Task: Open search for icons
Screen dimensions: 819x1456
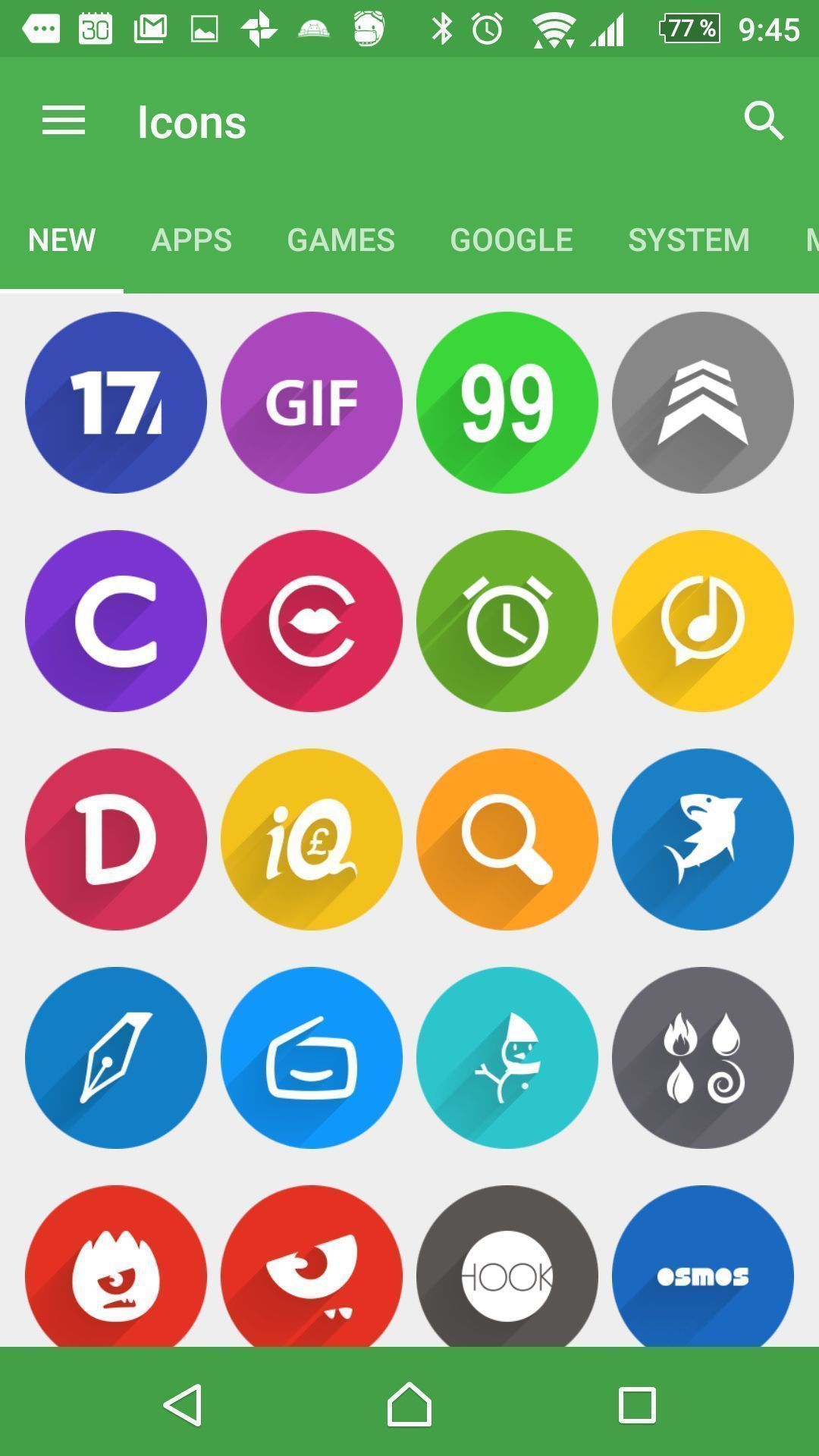Action: (x=764, y=121)
